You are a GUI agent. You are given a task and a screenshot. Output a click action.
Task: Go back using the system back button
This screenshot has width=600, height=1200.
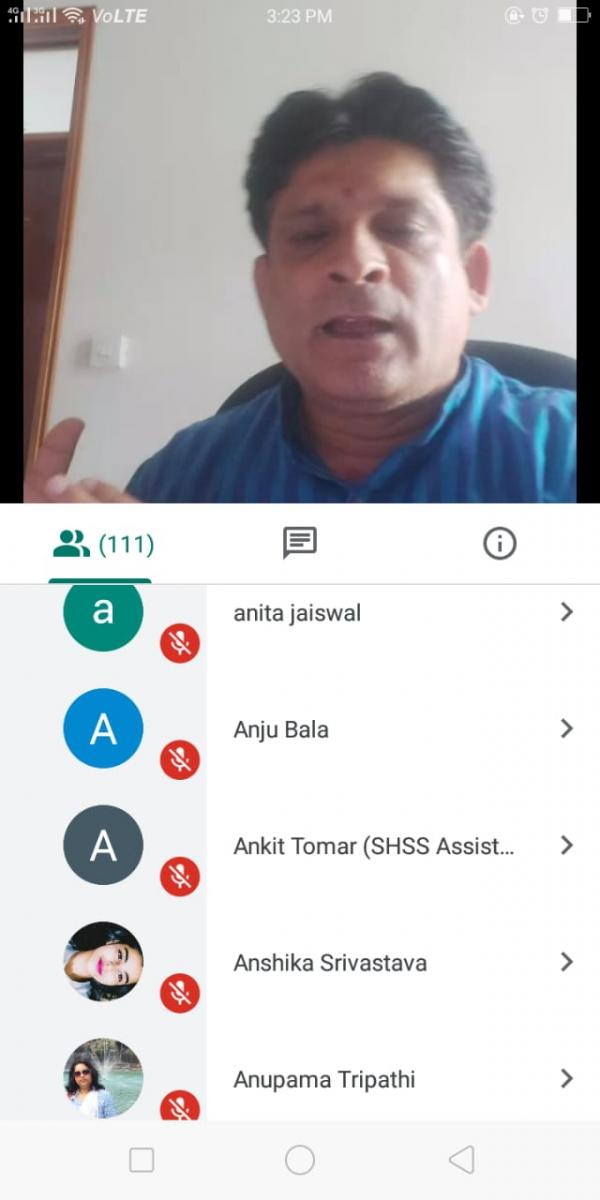461,1160
